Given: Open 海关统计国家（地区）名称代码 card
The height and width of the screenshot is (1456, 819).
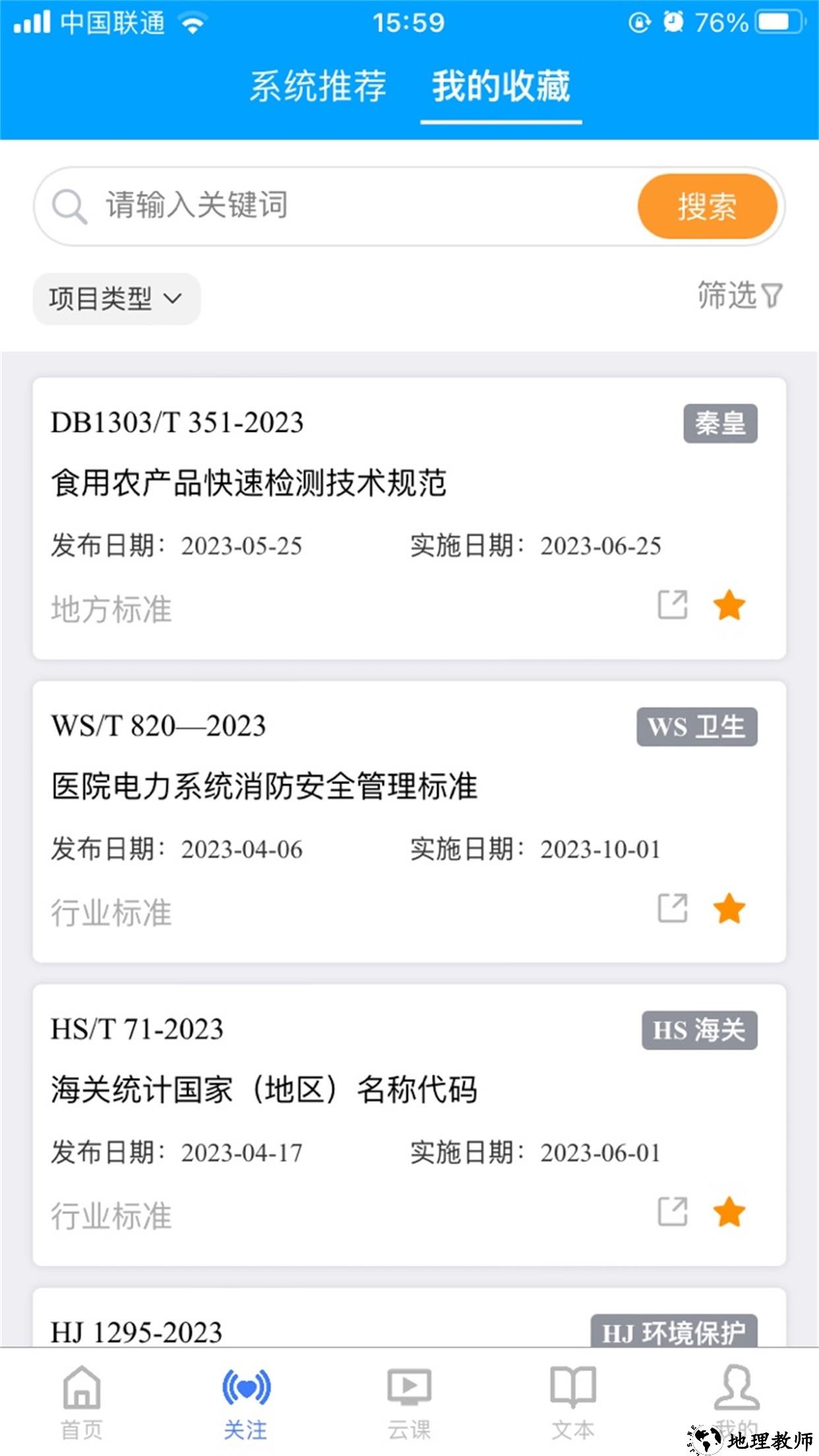Looking at the screenshot, I should coord(264,1089).
